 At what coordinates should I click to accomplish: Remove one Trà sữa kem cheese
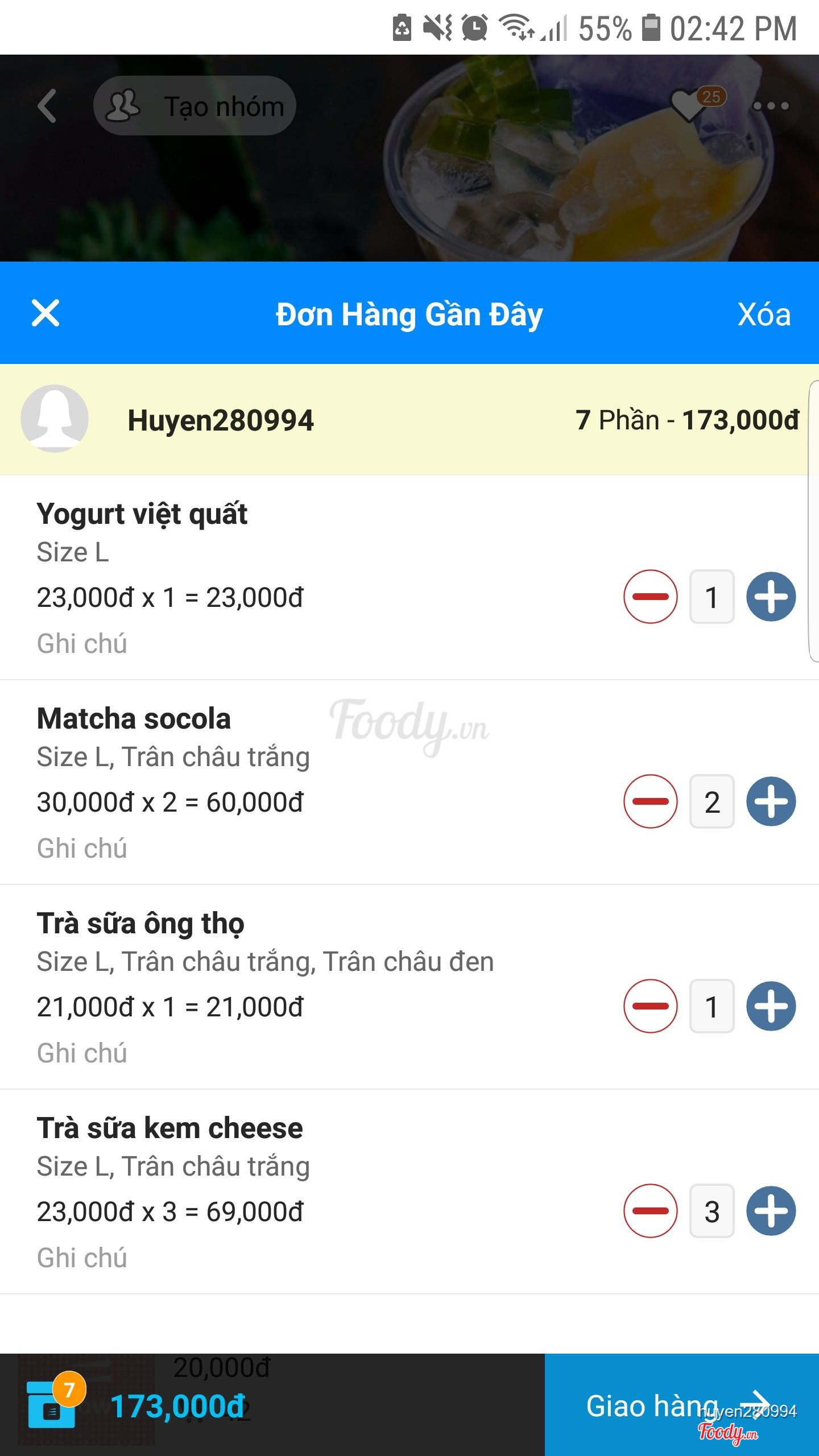[650, 1211]
